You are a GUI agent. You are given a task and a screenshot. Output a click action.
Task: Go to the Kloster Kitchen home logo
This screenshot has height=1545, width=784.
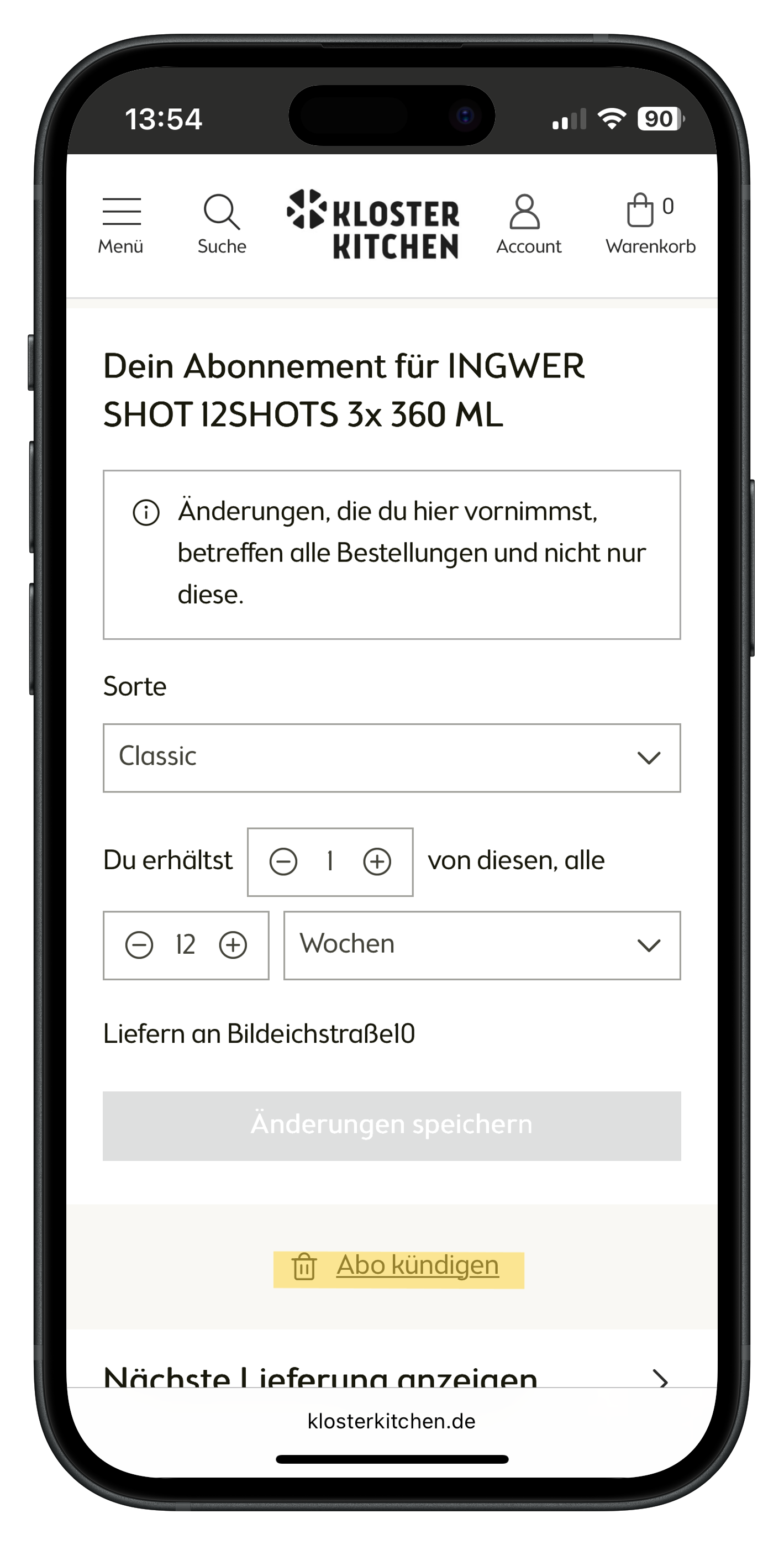373,224
